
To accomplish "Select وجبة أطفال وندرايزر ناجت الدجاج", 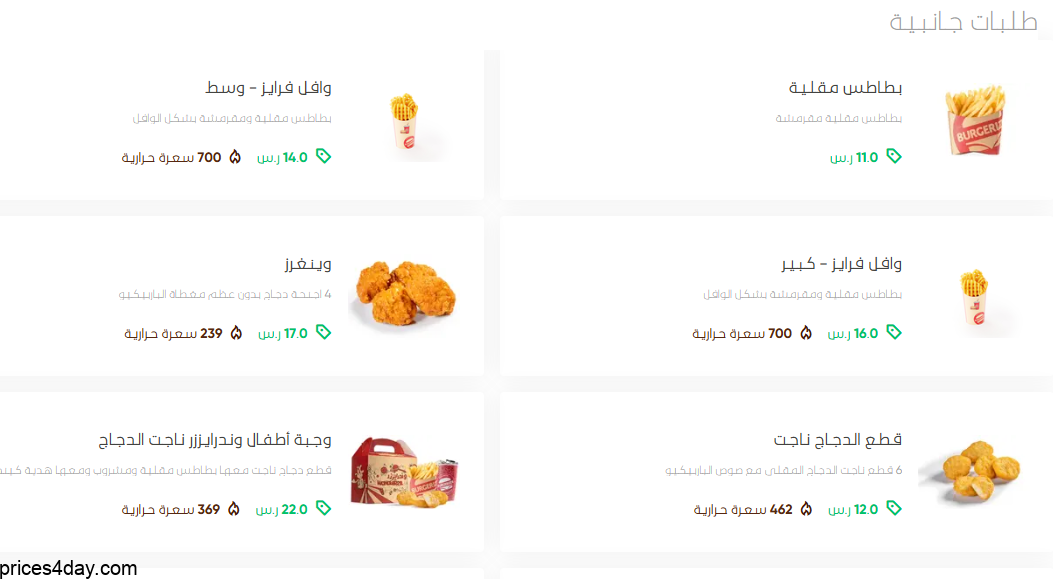I will point(215,440).
